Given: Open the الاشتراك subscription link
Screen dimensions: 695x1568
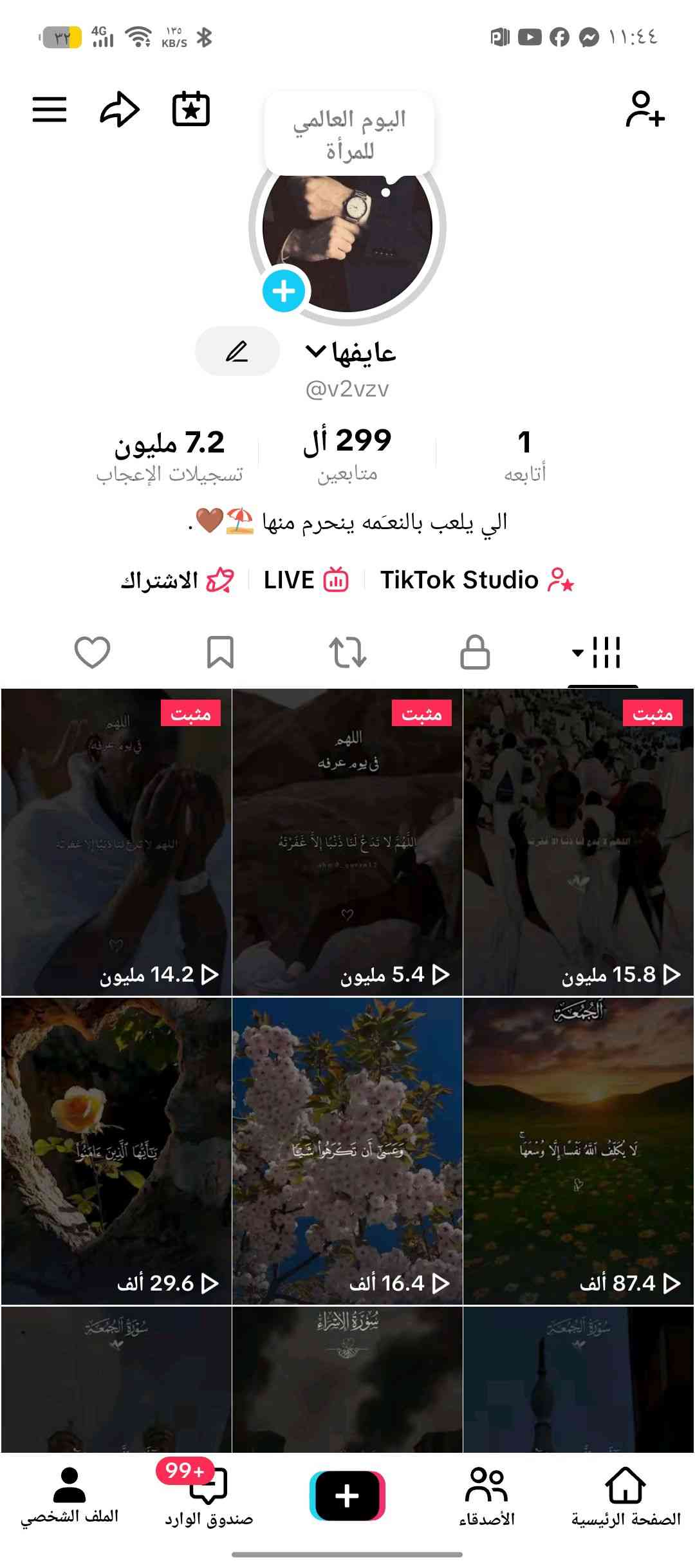Looking at the screenshot, I should [x=177, y=580].
